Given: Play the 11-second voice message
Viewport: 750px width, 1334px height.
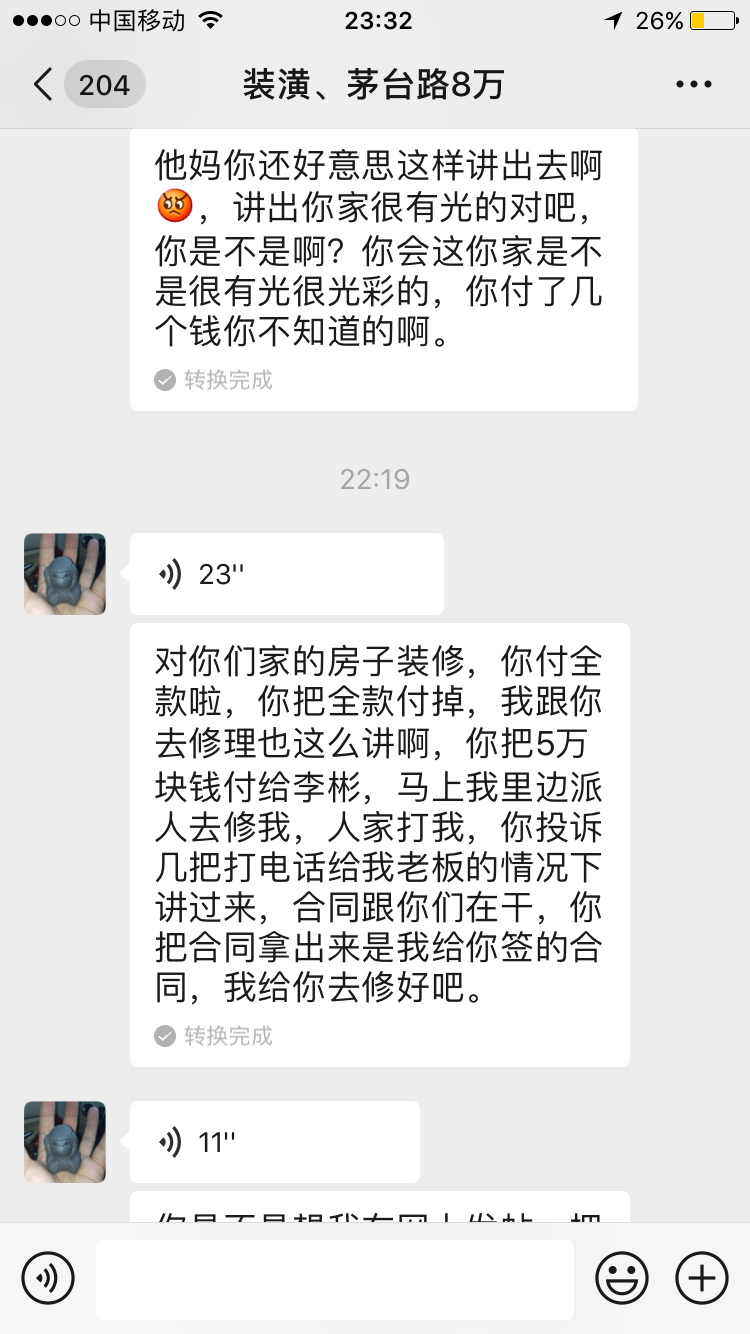Looking at the screenshot, I should [x=274, y=1142].
